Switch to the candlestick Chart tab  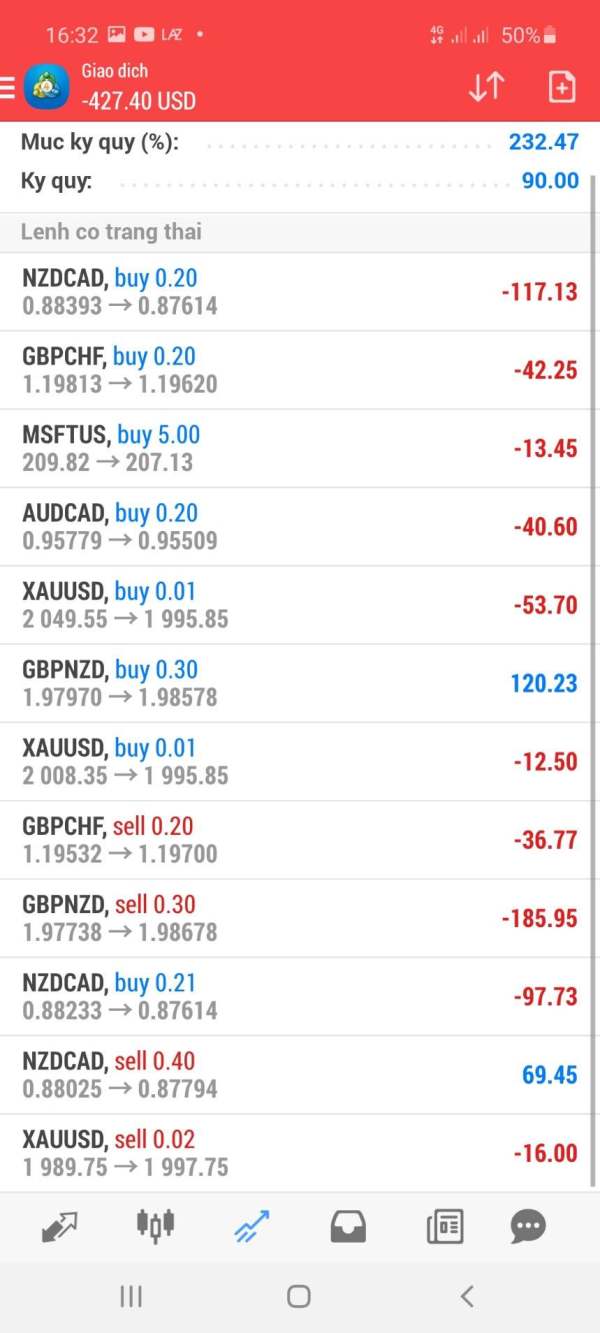tap(155, 1224)
